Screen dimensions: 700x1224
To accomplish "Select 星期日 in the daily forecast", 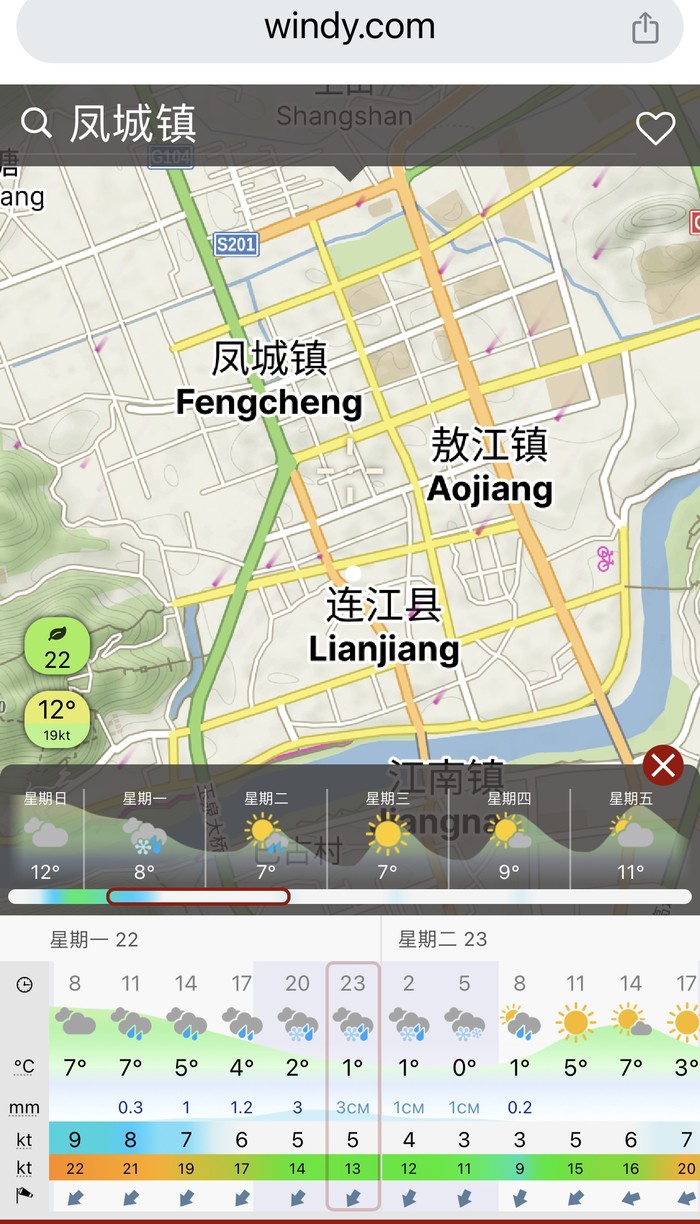I will 45,836.
